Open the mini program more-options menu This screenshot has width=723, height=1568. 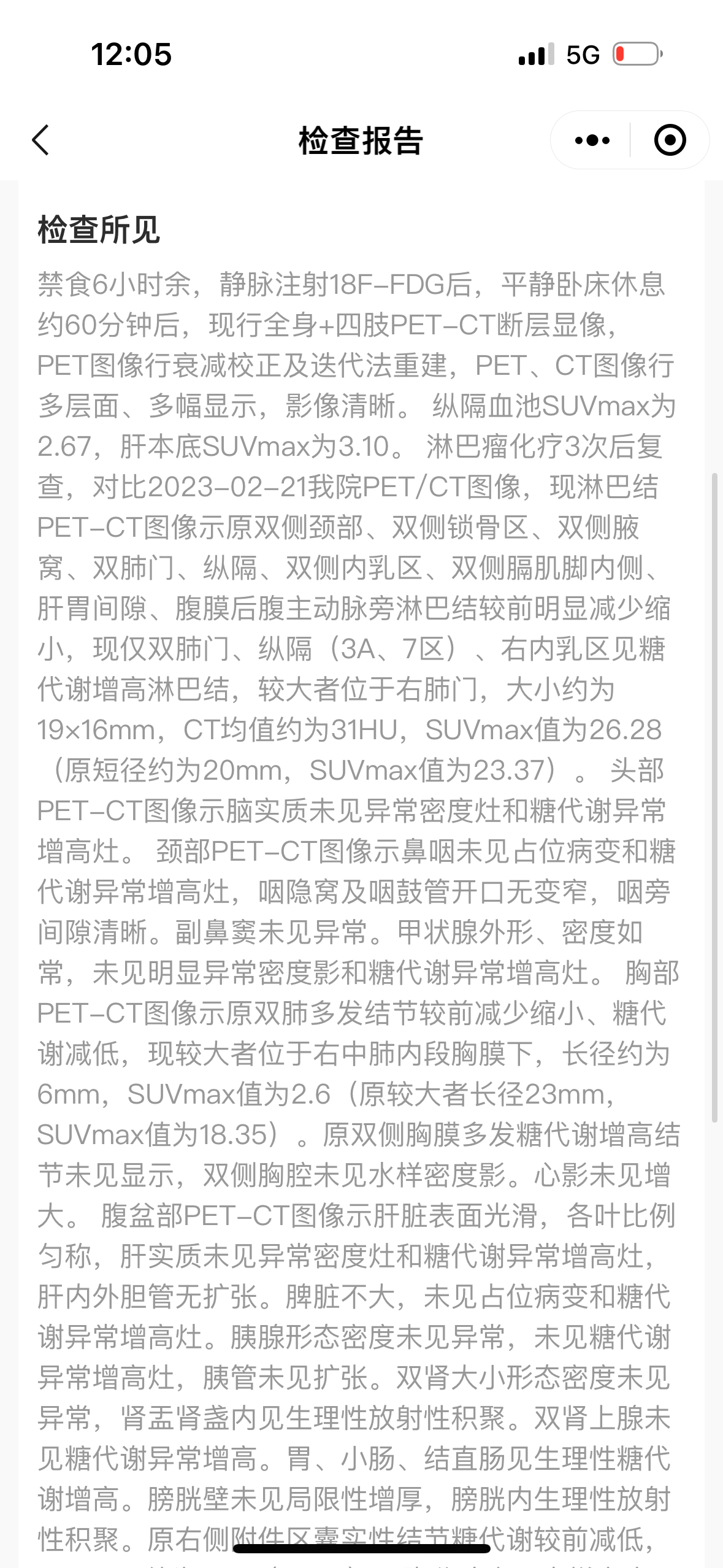click(x=592, y=140)
